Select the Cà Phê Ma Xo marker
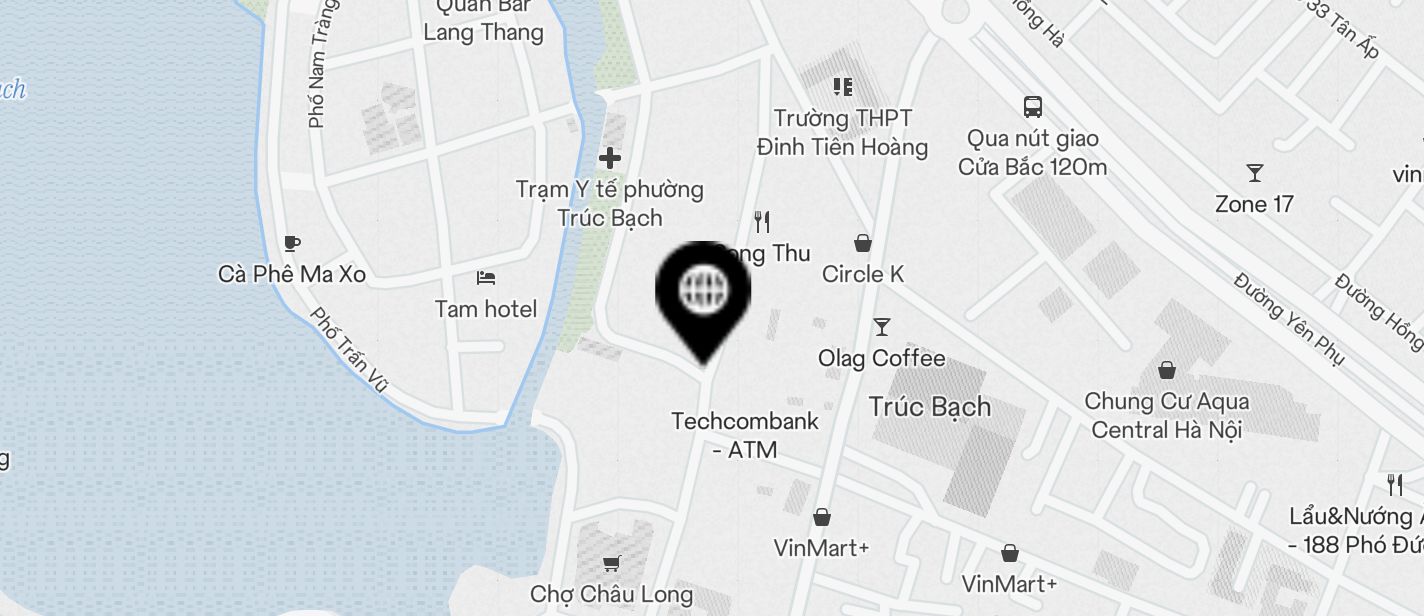This screenshot has width=1424, height=616. pyautogui.click(x=292, y=243)
